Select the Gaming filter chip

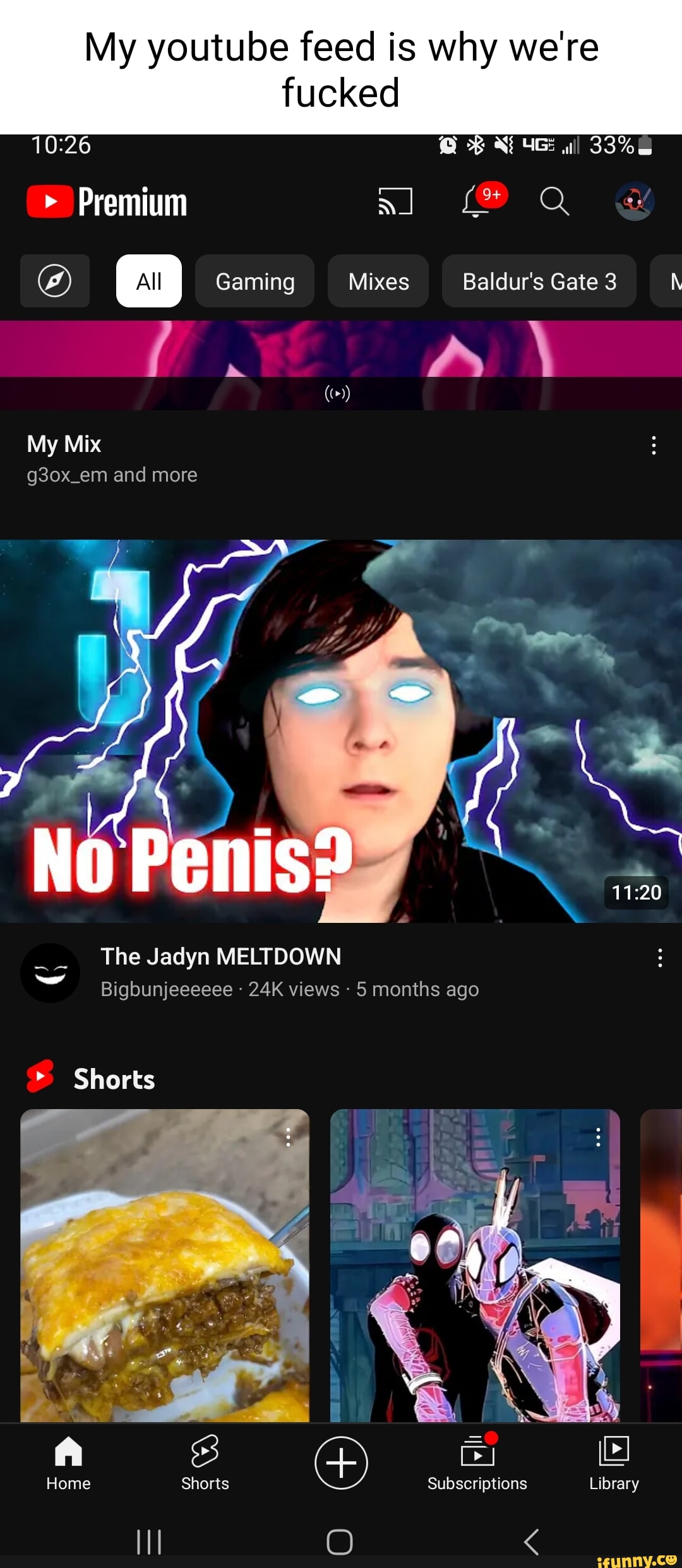254,281
